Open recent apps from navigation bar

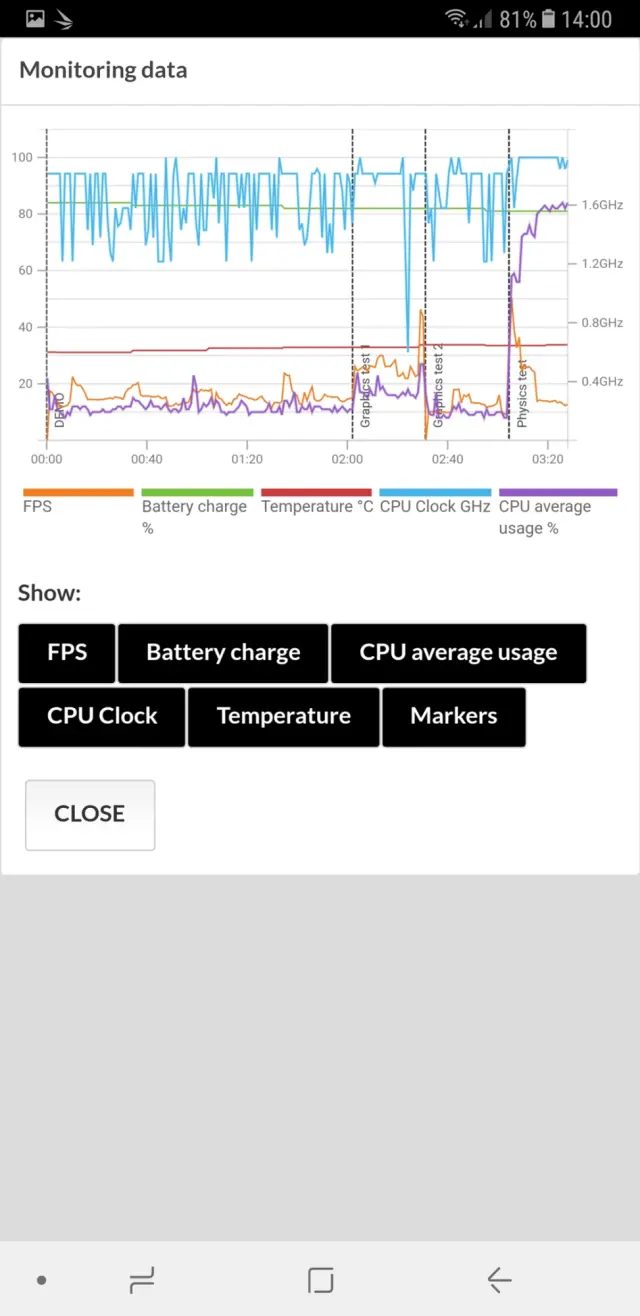[142, 1279]
